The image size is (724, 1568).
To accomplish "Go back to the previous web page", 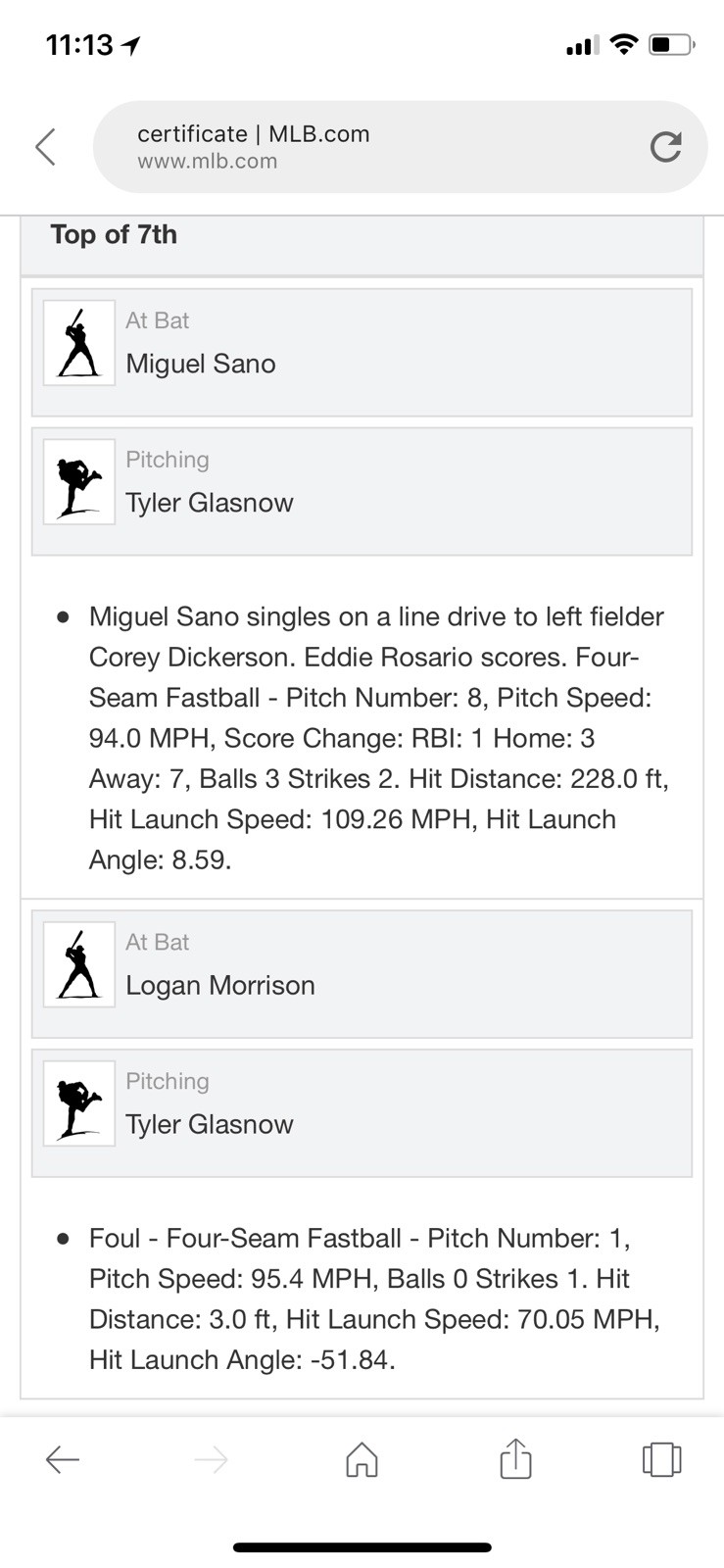I will pyautogui.click(x=63, y=1460).
